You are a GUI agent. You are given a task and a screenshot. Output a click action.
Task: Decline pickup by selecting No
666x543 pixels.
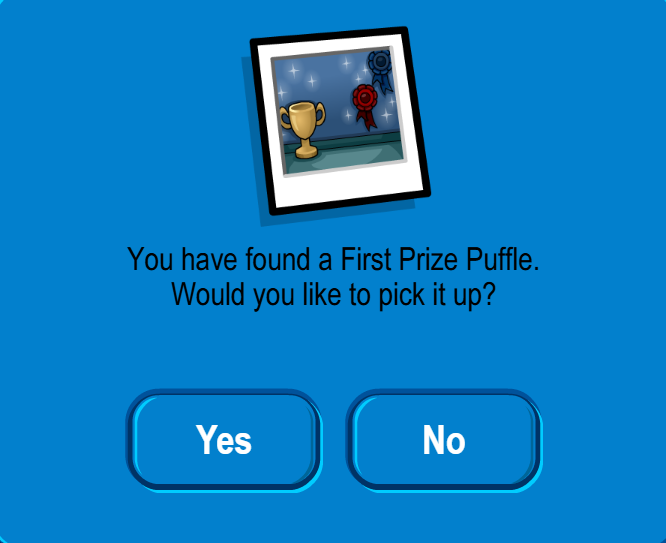click(444, 440)
